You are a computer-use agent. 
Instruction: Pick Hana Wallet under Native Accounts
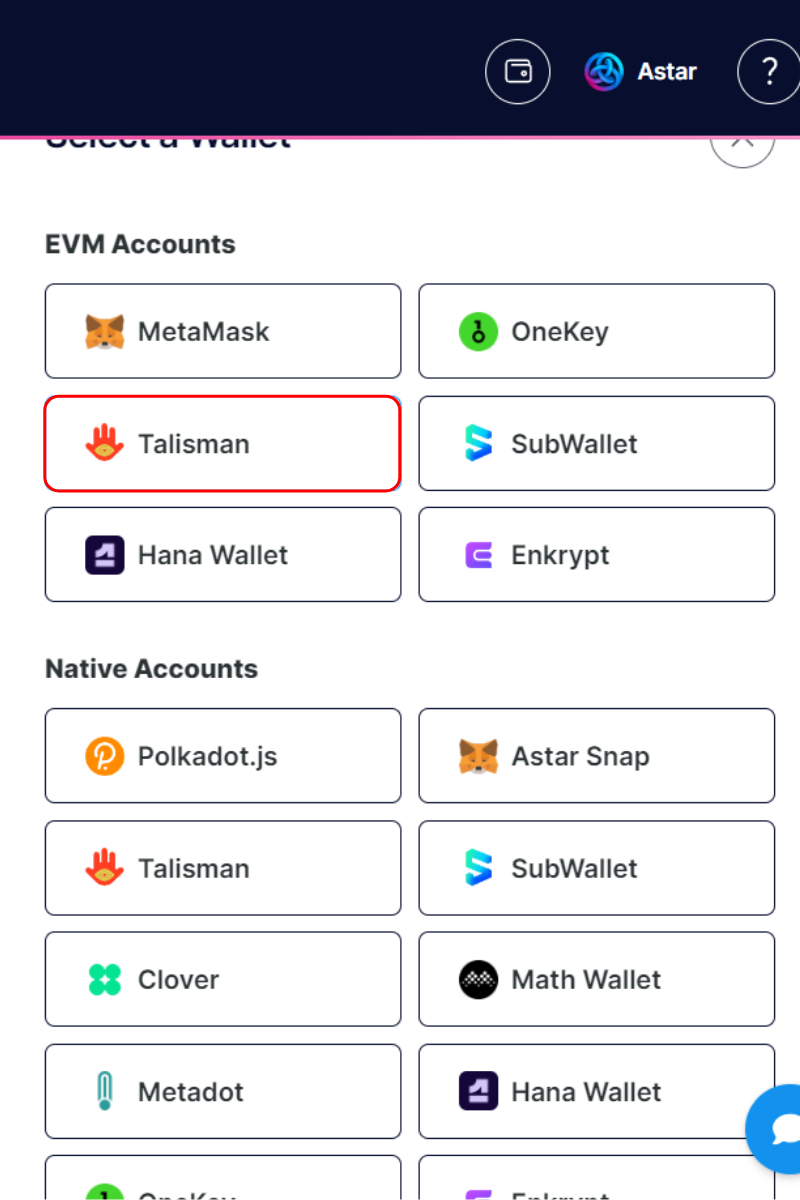click(596, 1091)
